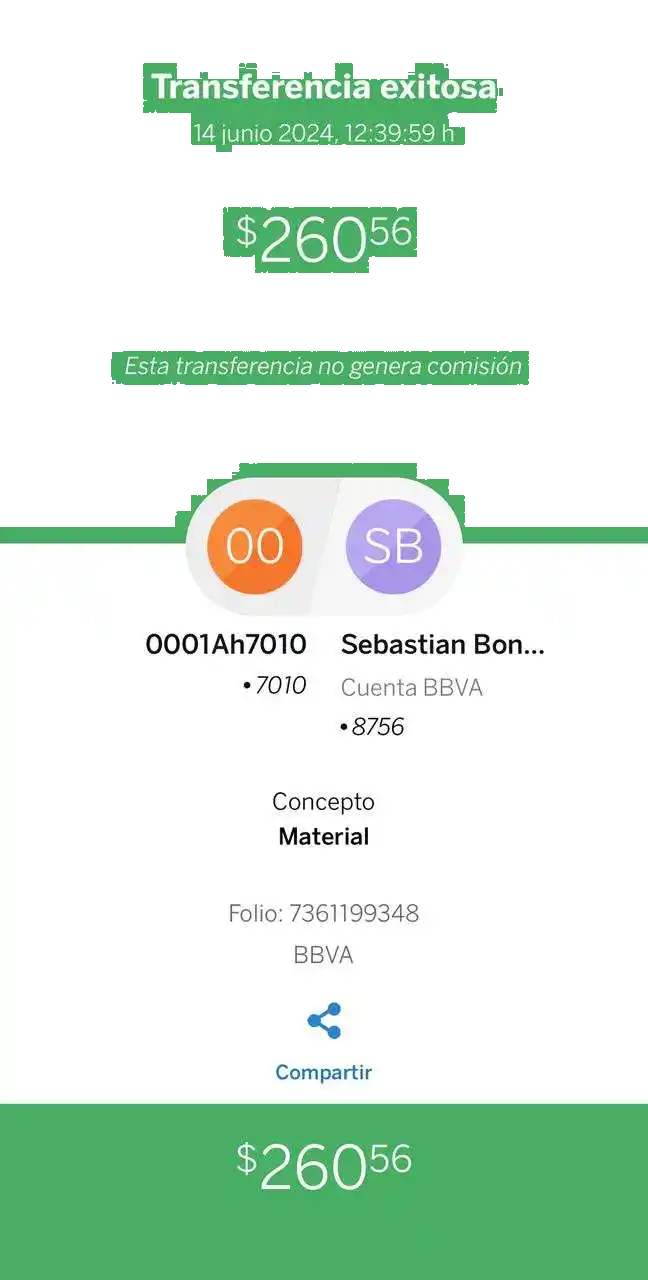Image resolution: width=648 pixels, height=1280 pixels.
Task: Share the transfer receipt via Compartir
Action: pos(323,1040)
